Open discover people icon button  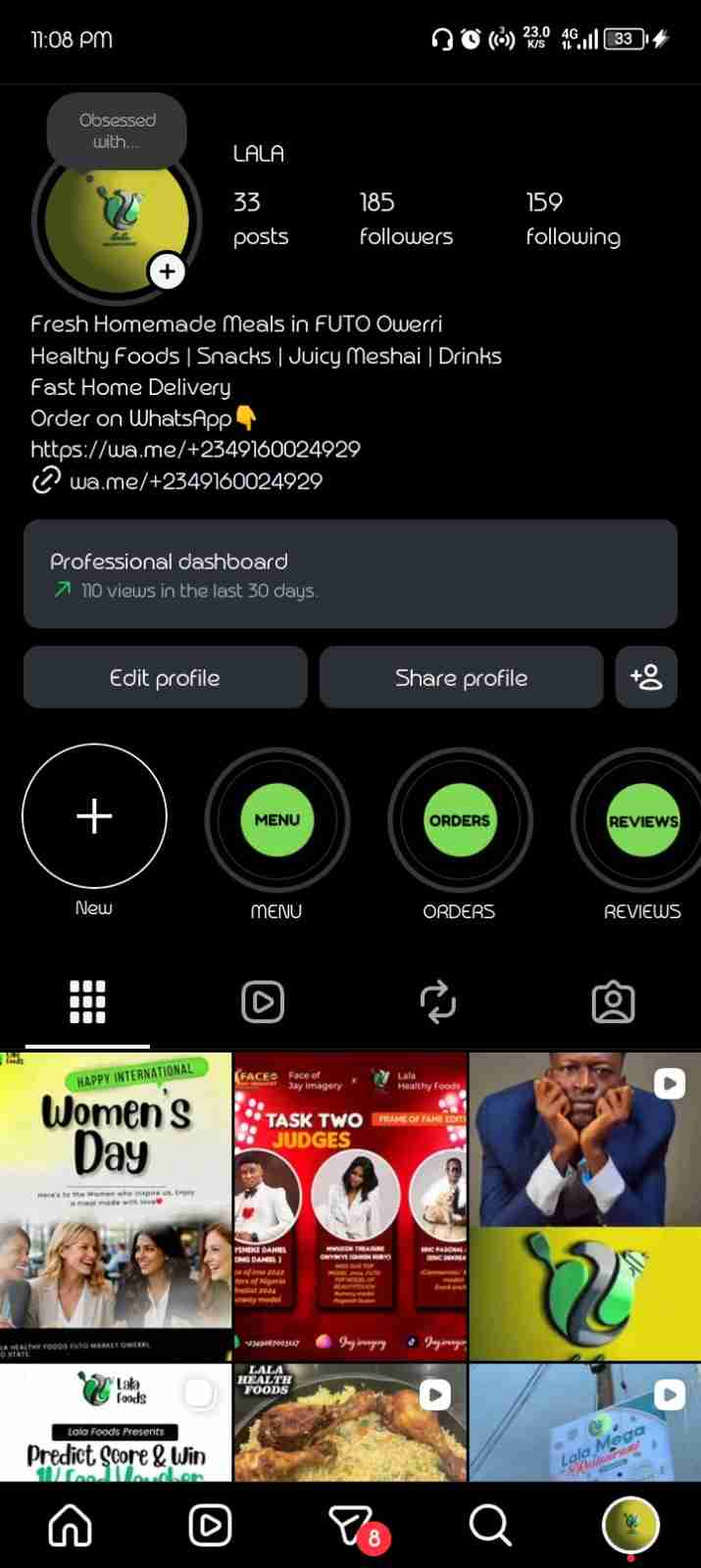click(646, 677)
